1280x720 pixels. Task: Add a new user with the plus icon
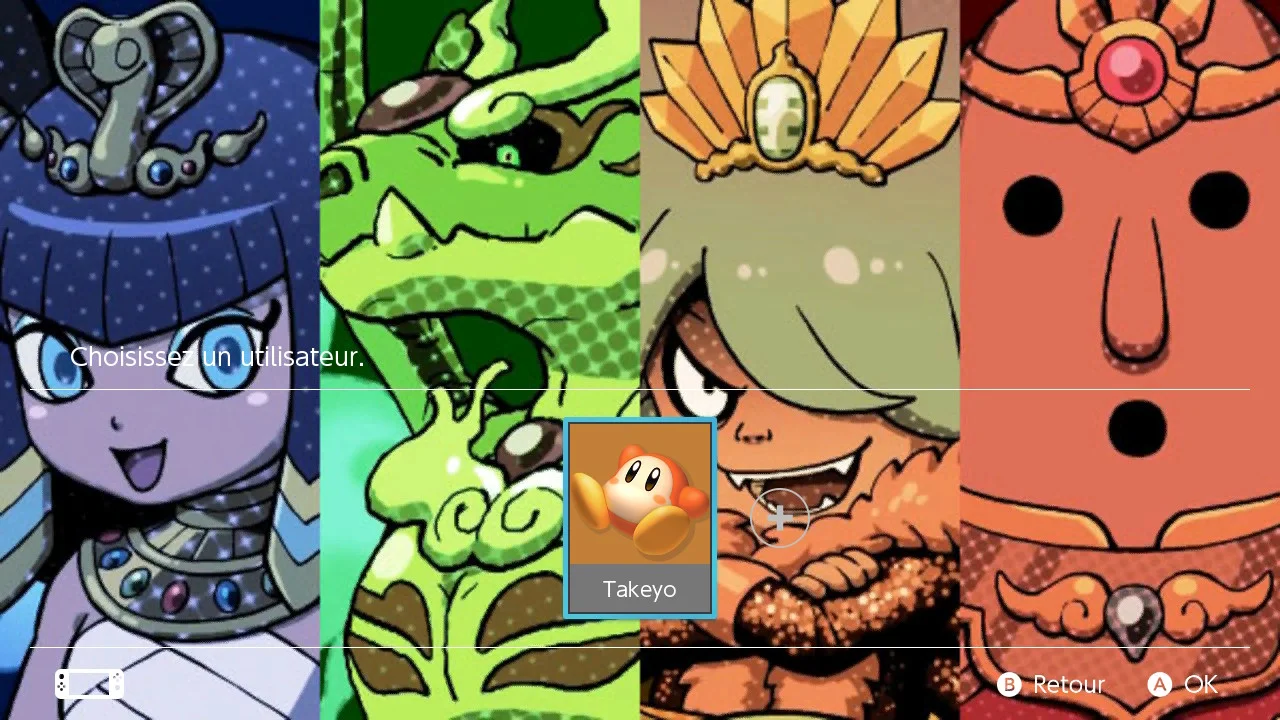click(780, 518)
